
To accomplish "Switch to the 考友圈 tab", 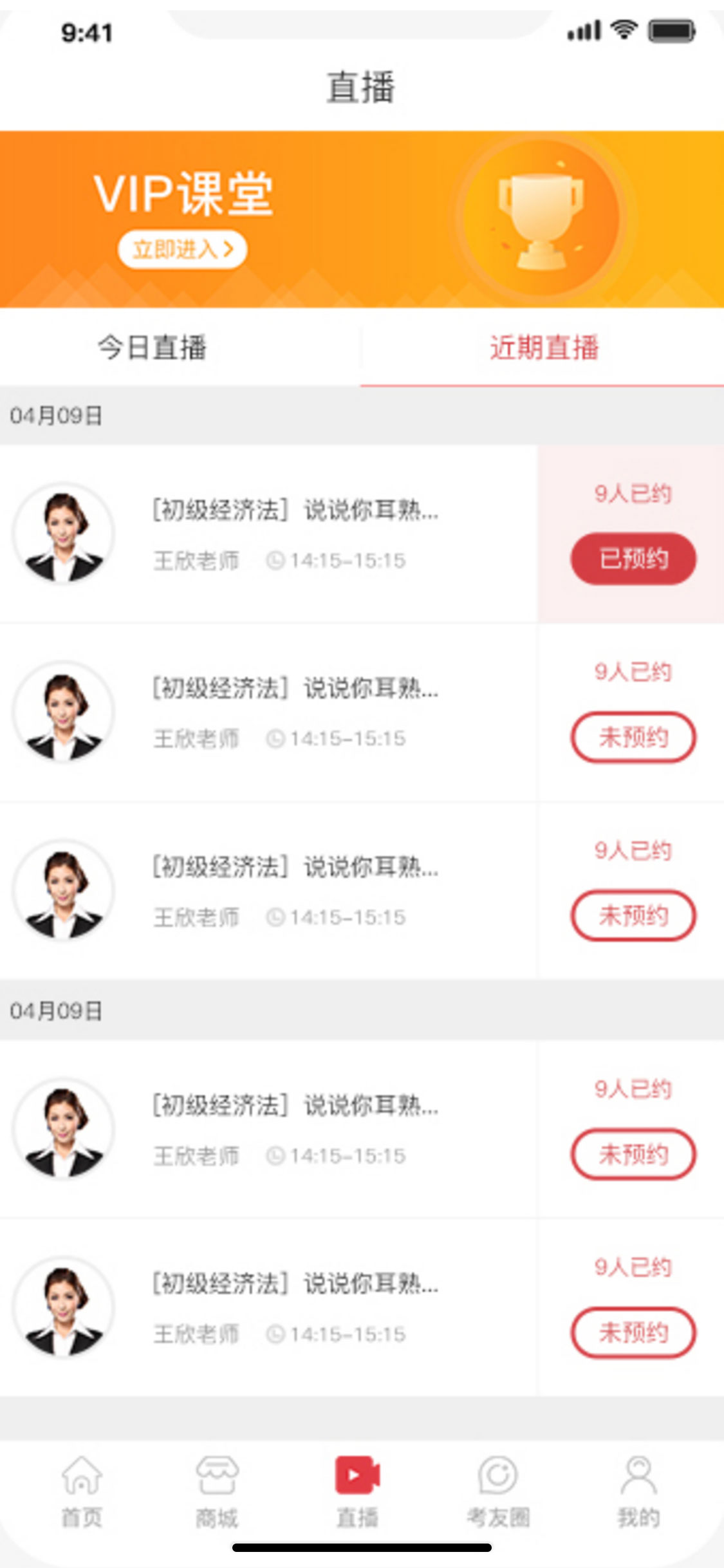I will tap(498, 1491).
